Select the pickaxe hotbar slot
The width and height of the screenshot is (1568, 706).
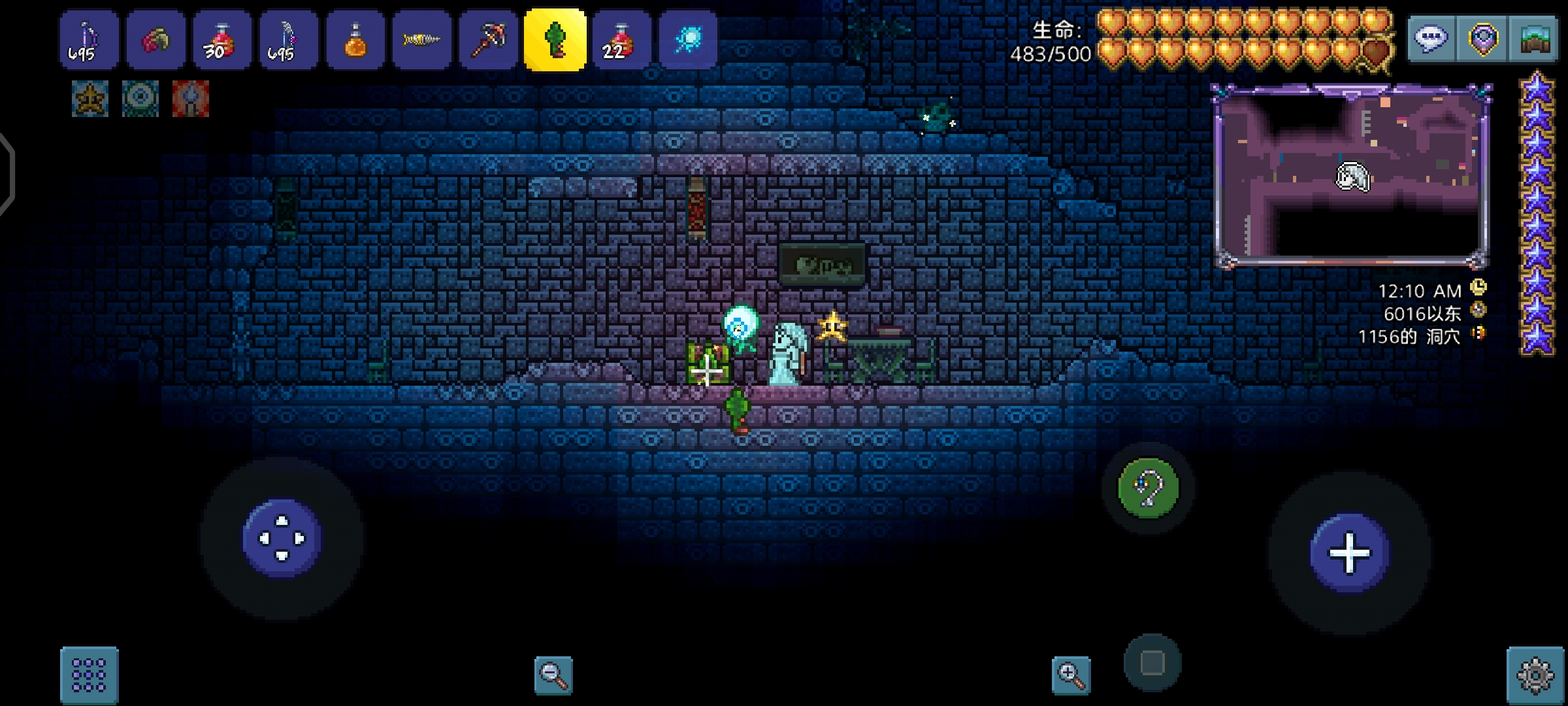click(488, 41)
